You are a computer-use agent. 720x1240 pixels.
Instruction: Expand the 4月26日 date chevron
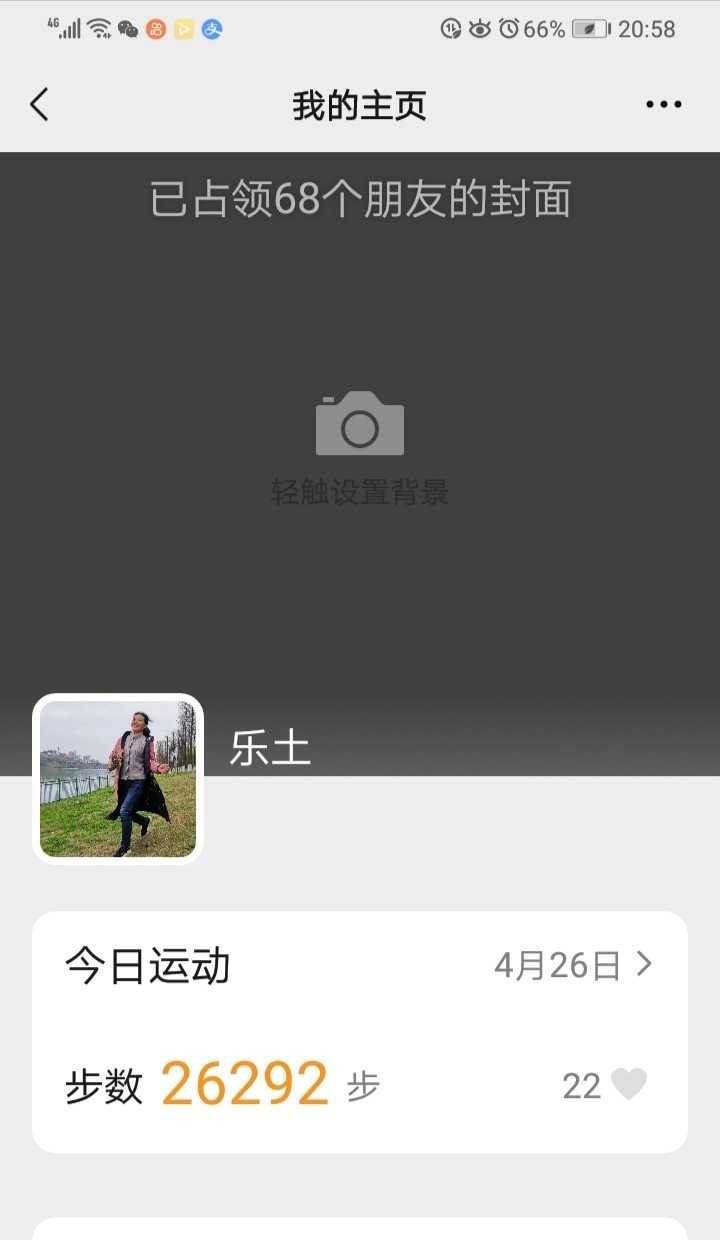(648, 963)
